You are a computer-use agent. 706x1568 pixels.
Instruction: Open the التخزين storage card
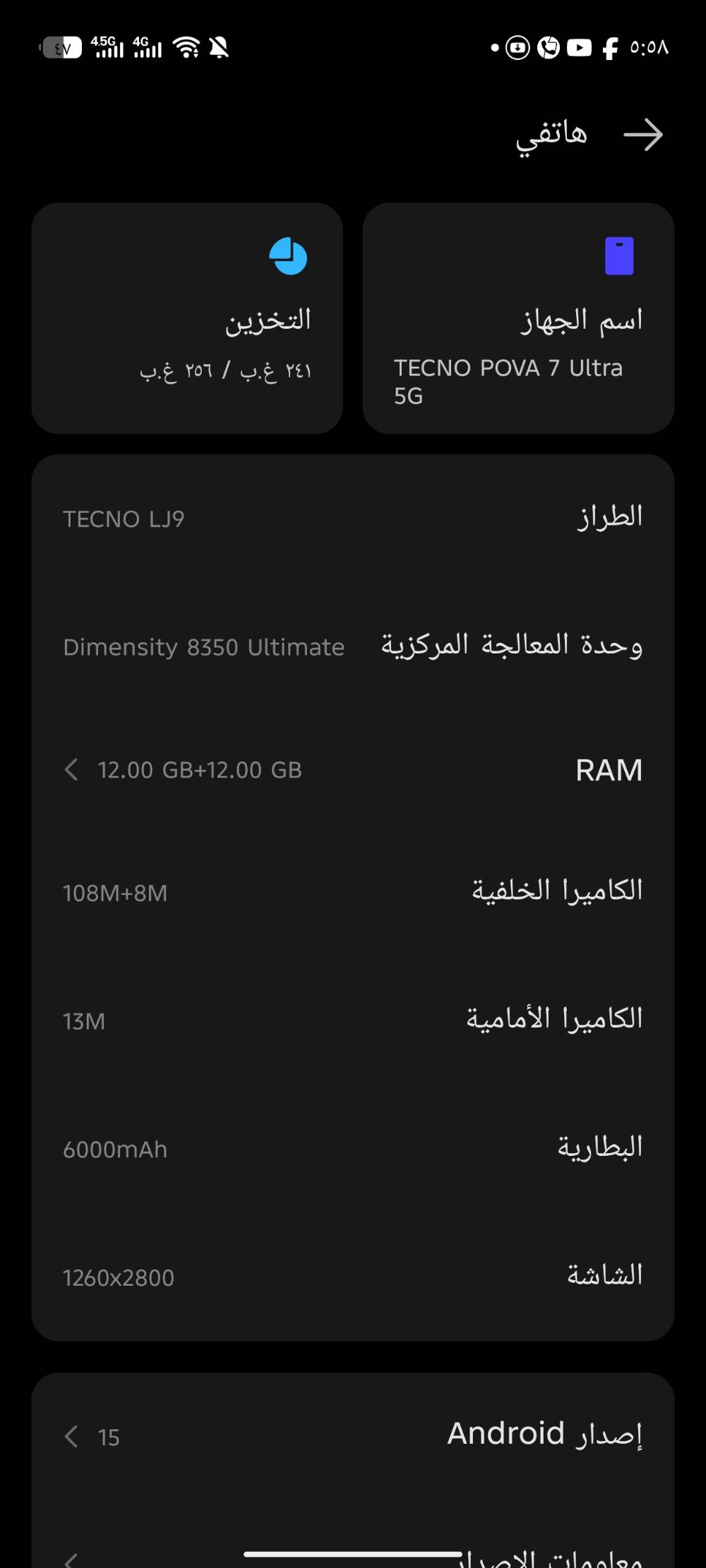pyautogui.click(x=187, y=318)
